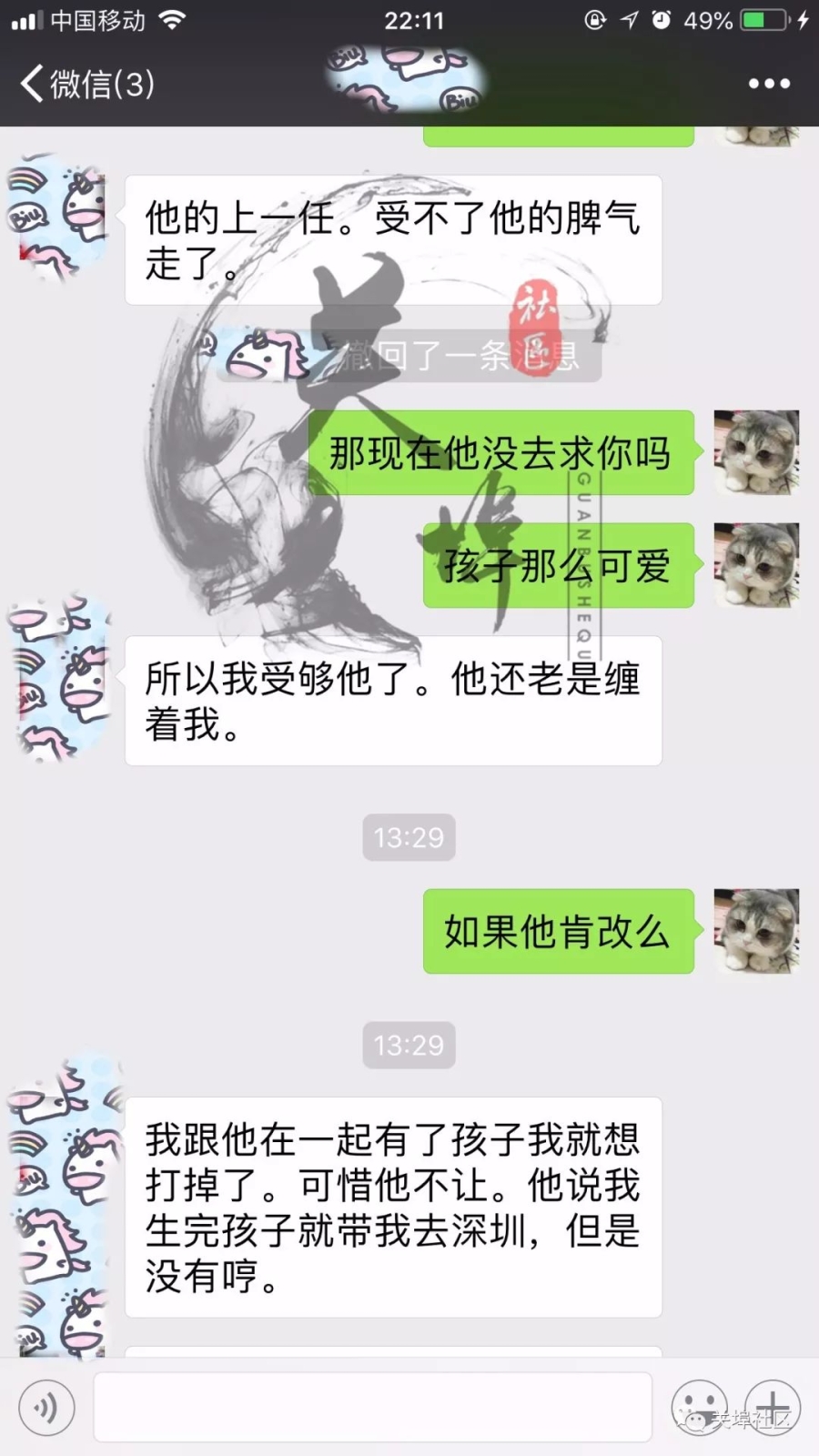
Task: Go back to the WeChat list
Action: [x=86, y=84]
